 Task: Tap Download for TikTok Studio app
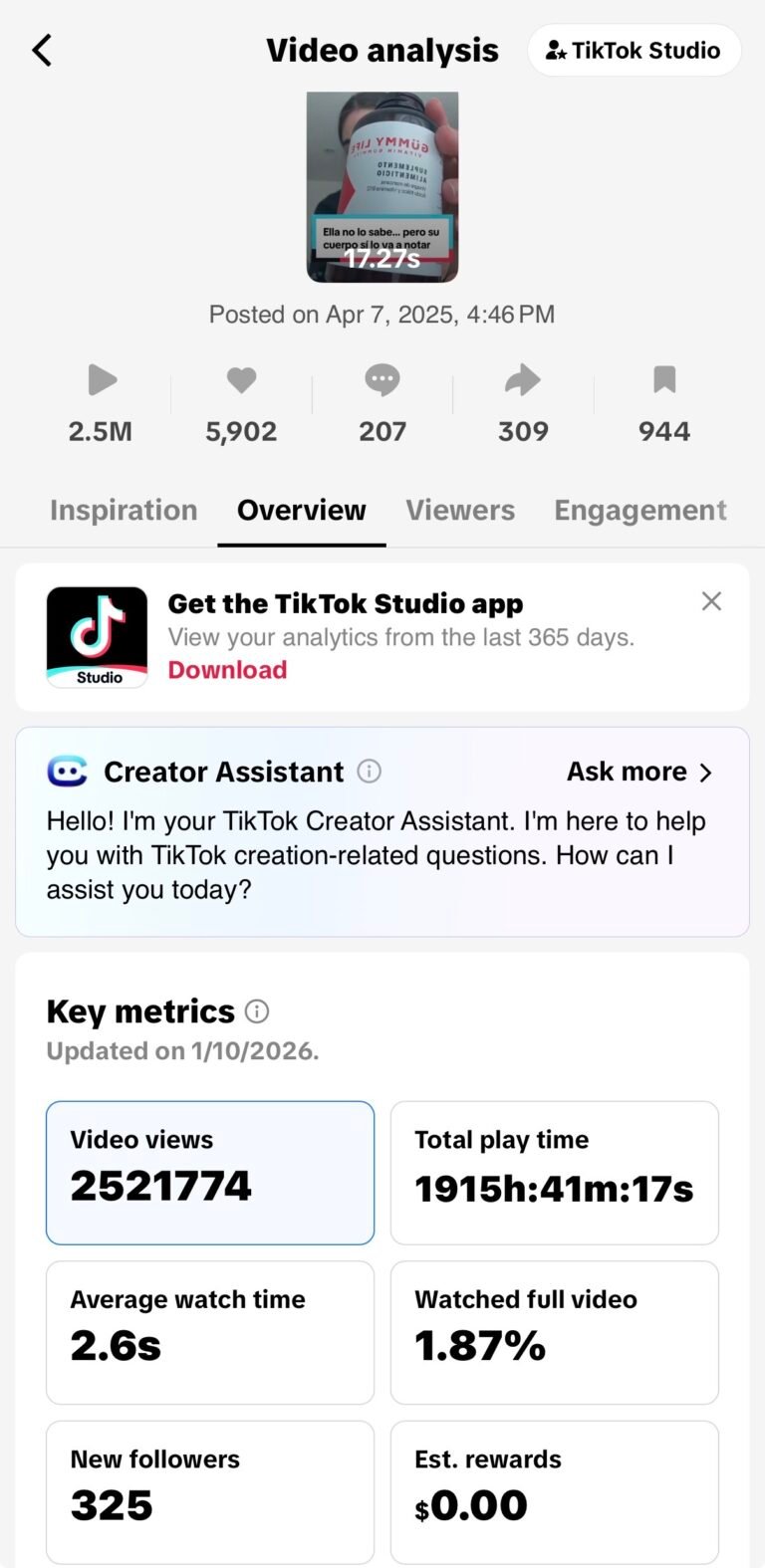tap(227, 670)
